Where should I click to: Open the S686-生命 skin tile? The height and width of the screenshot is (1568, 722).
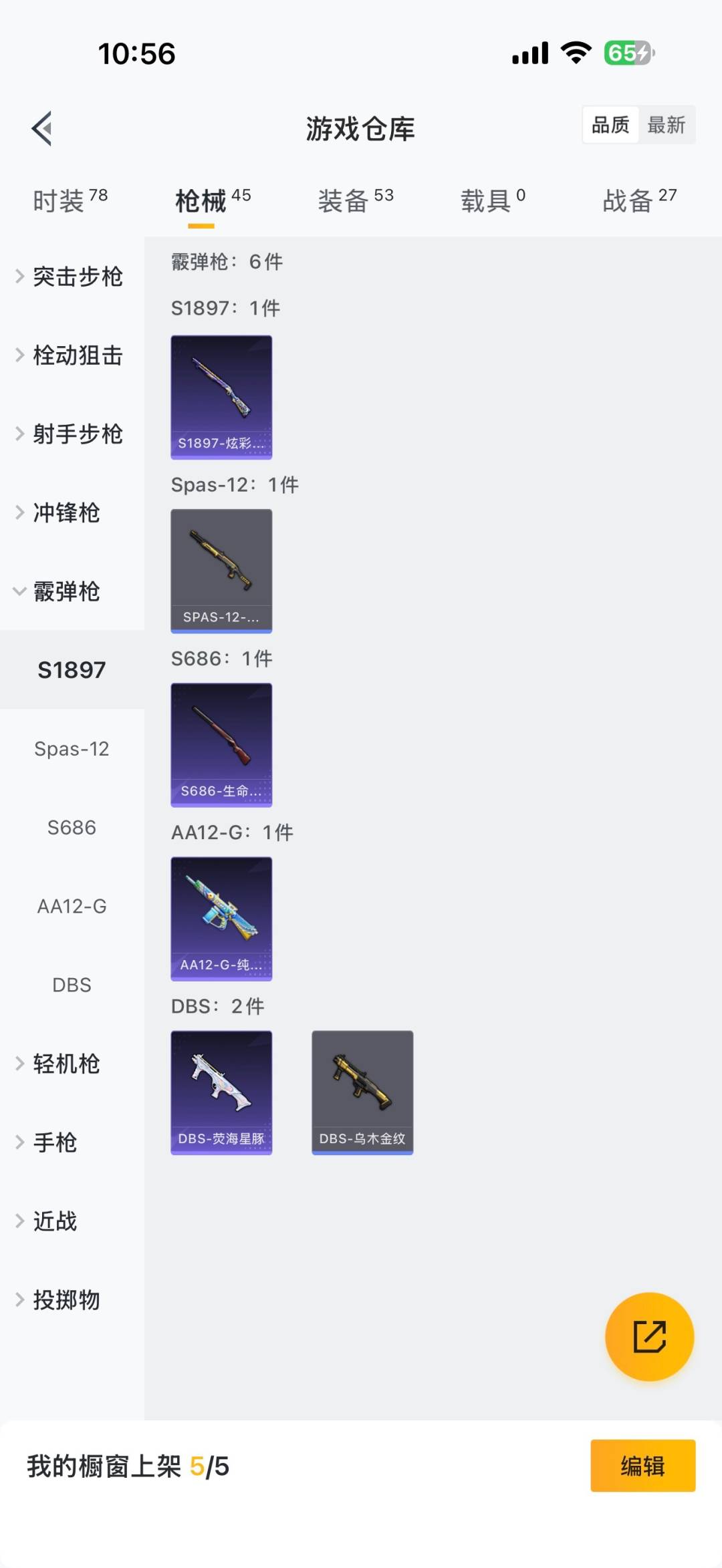click(x=221, y=745)
